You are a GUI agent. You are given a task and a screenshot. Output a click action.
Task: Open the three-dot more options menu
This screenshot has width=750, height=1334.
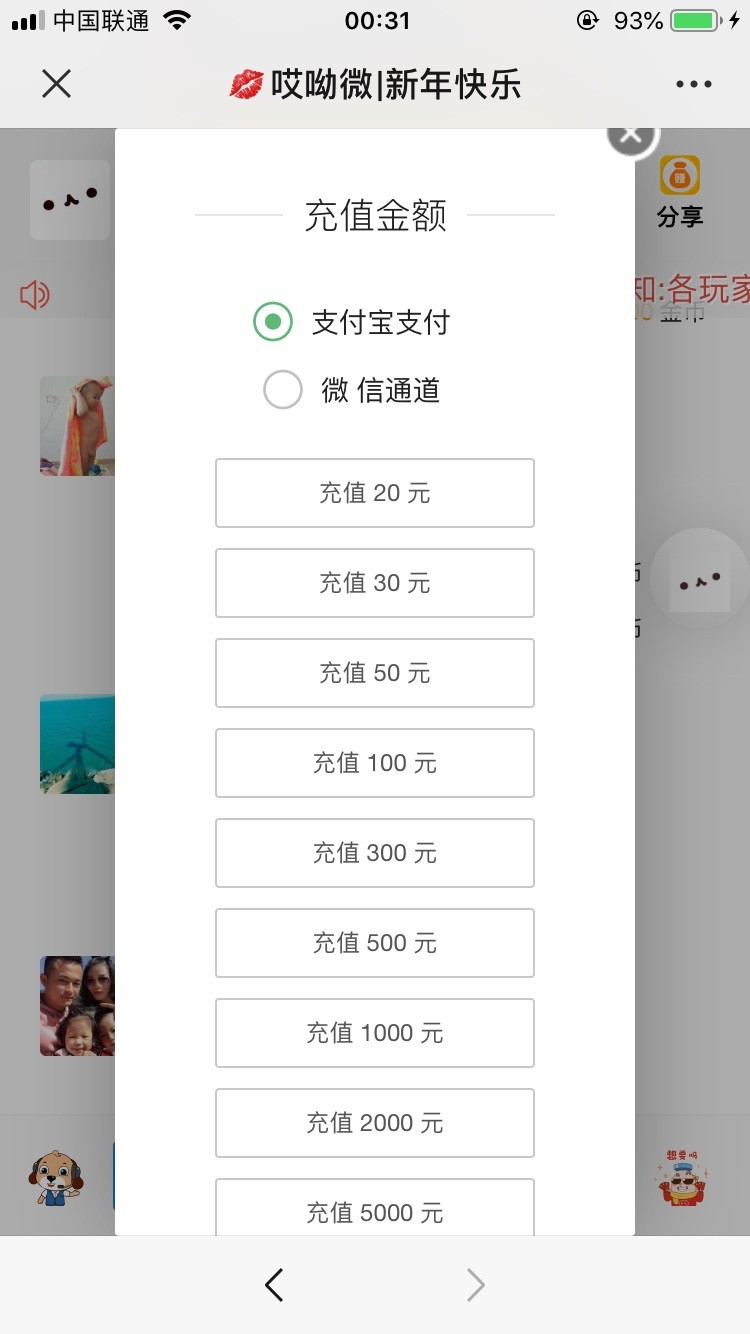[693, 84]
